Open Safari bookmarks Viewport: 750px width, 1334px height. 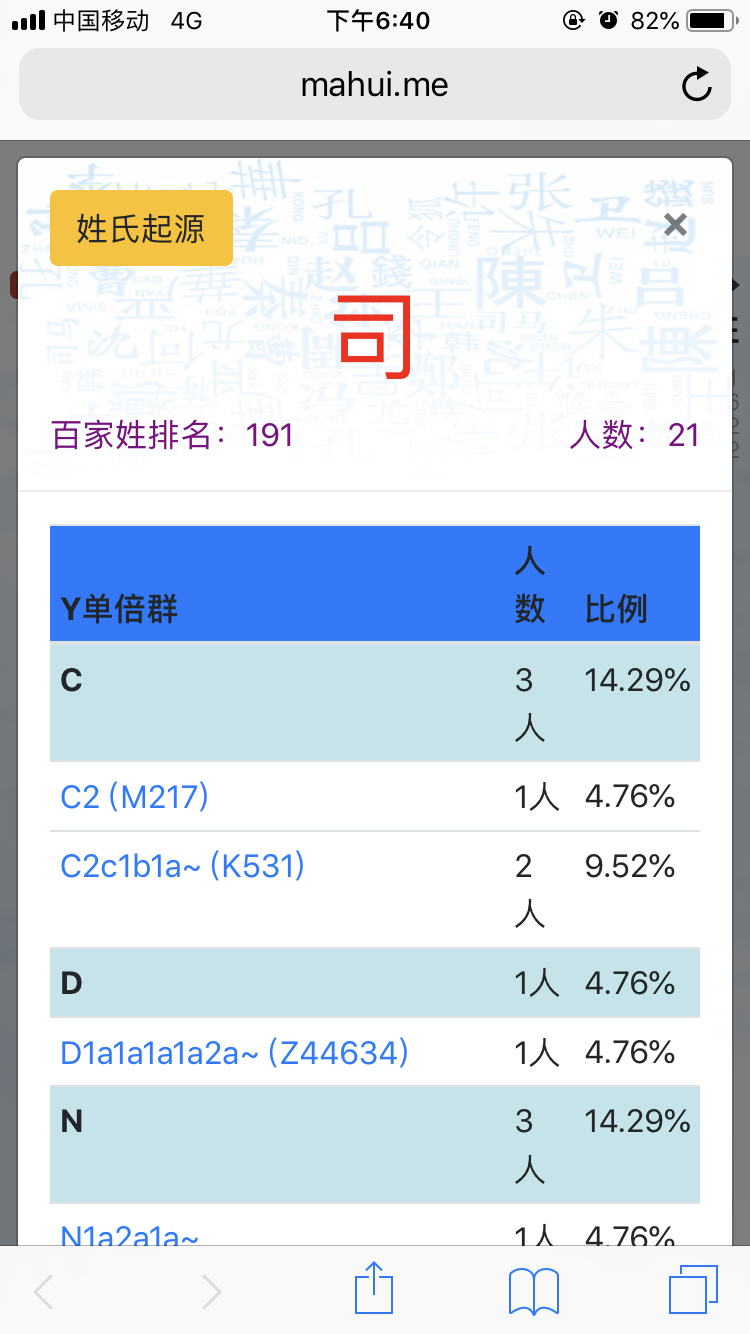point(534,1291)
